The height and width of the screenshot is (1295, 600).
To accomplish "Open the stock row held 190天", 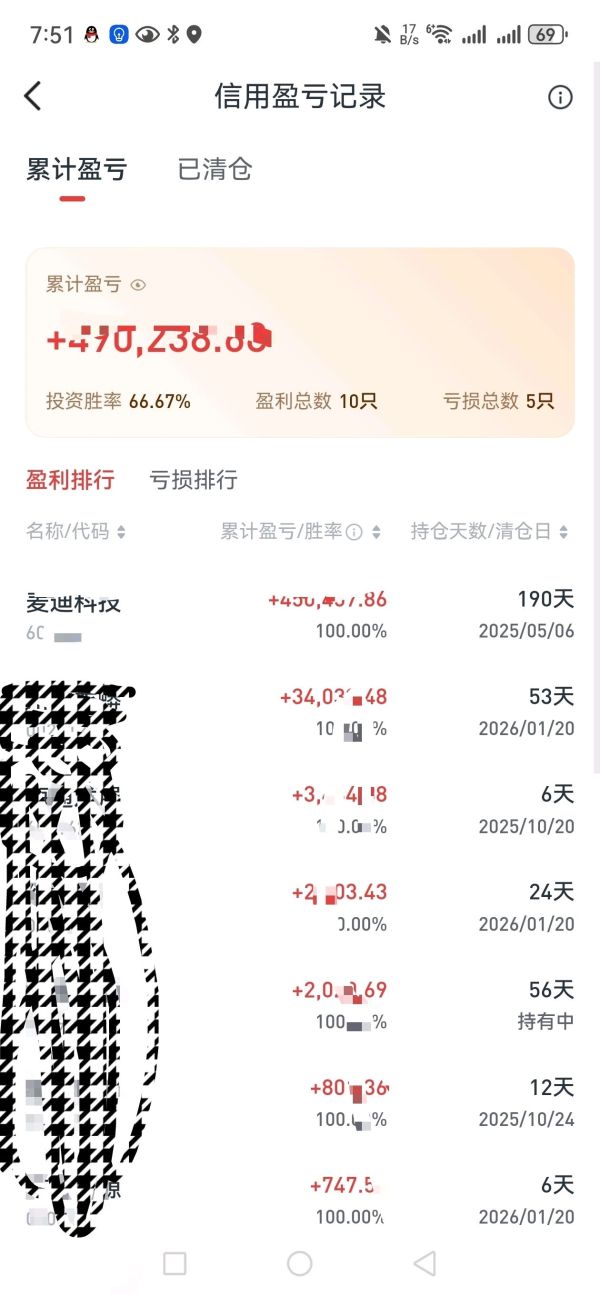I will [300, 614].
